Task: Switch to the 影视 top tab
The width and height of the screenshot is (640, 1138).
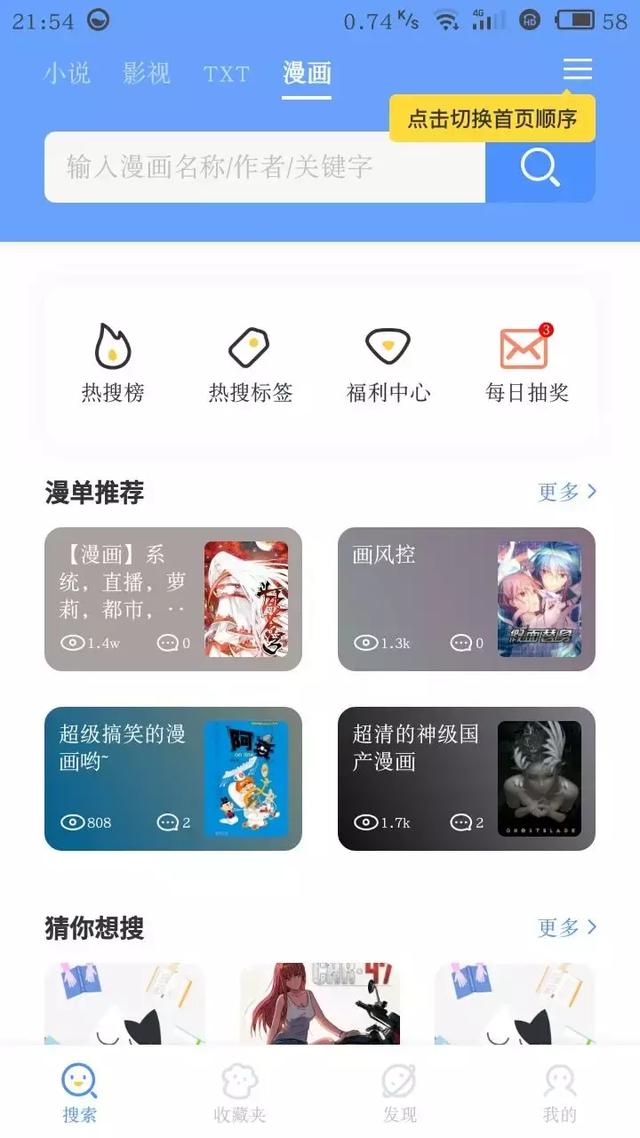Action: [x=147, y=73]
